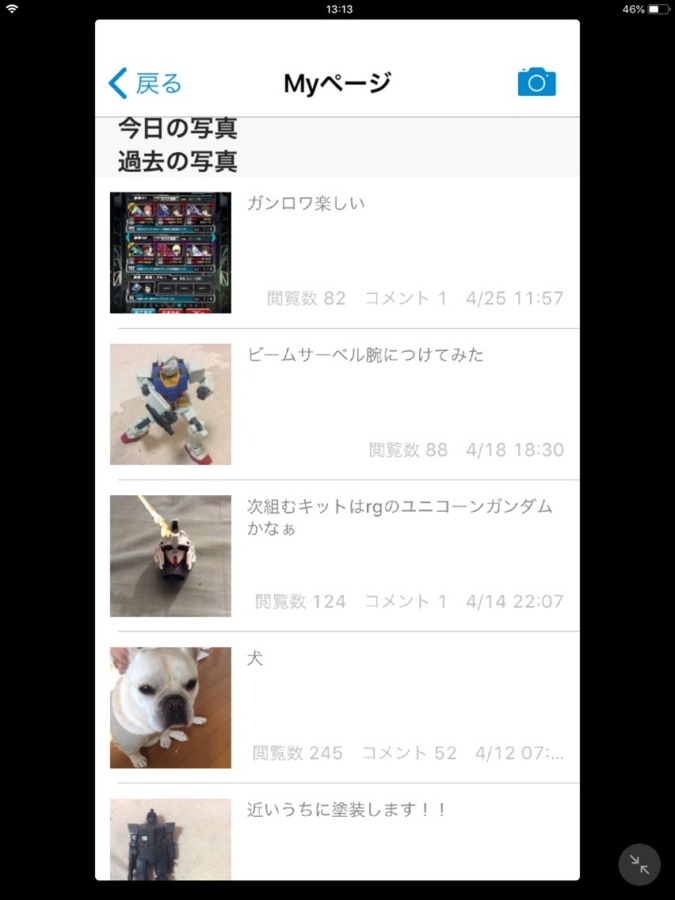Open the post 近いうちに塗装します！！
Image resolution: width=675 pixels, height=900 pixels.
click(x=340, y=835)
